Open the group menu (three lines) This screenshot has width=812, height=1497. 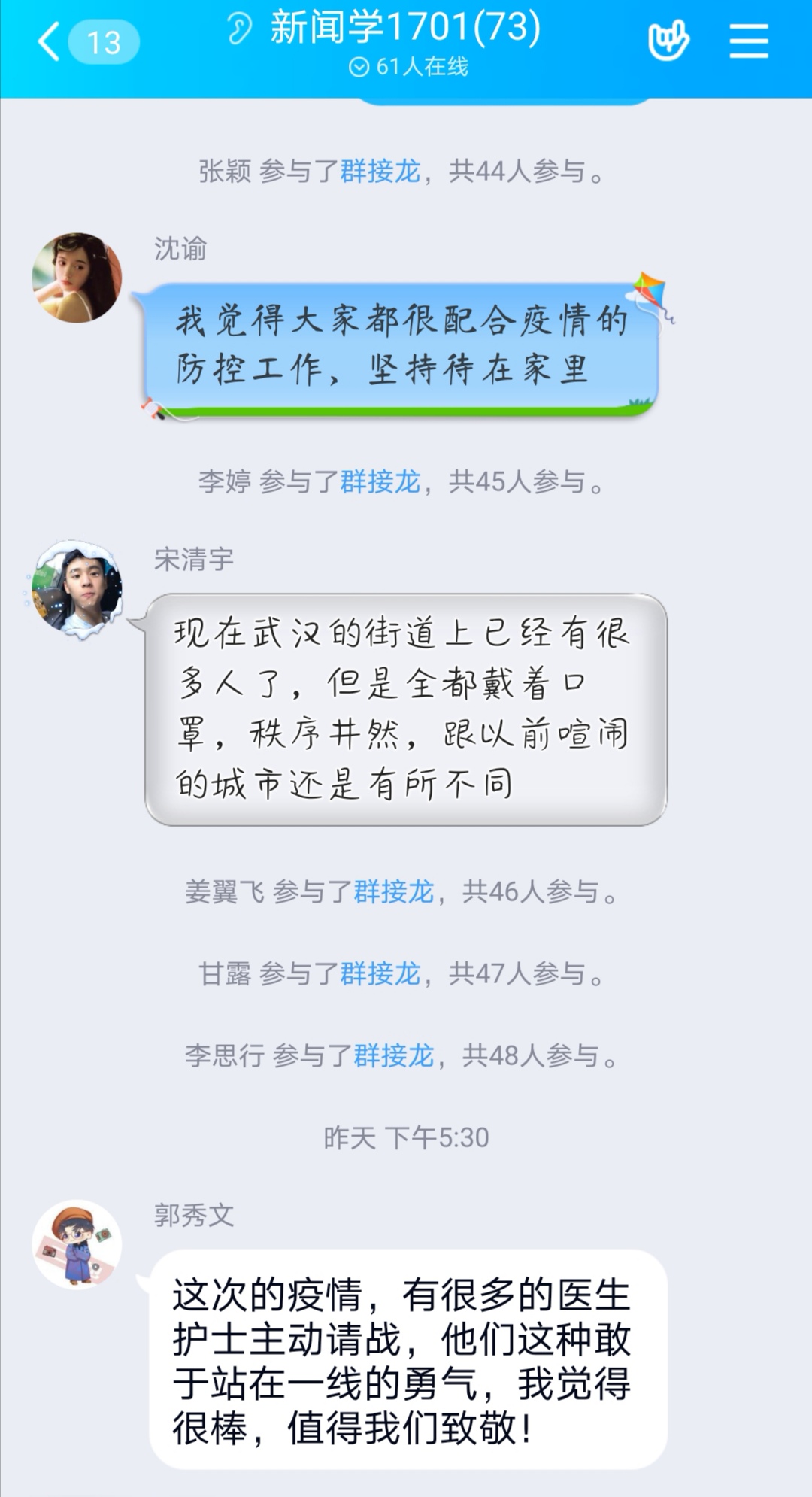coord(749,41)
